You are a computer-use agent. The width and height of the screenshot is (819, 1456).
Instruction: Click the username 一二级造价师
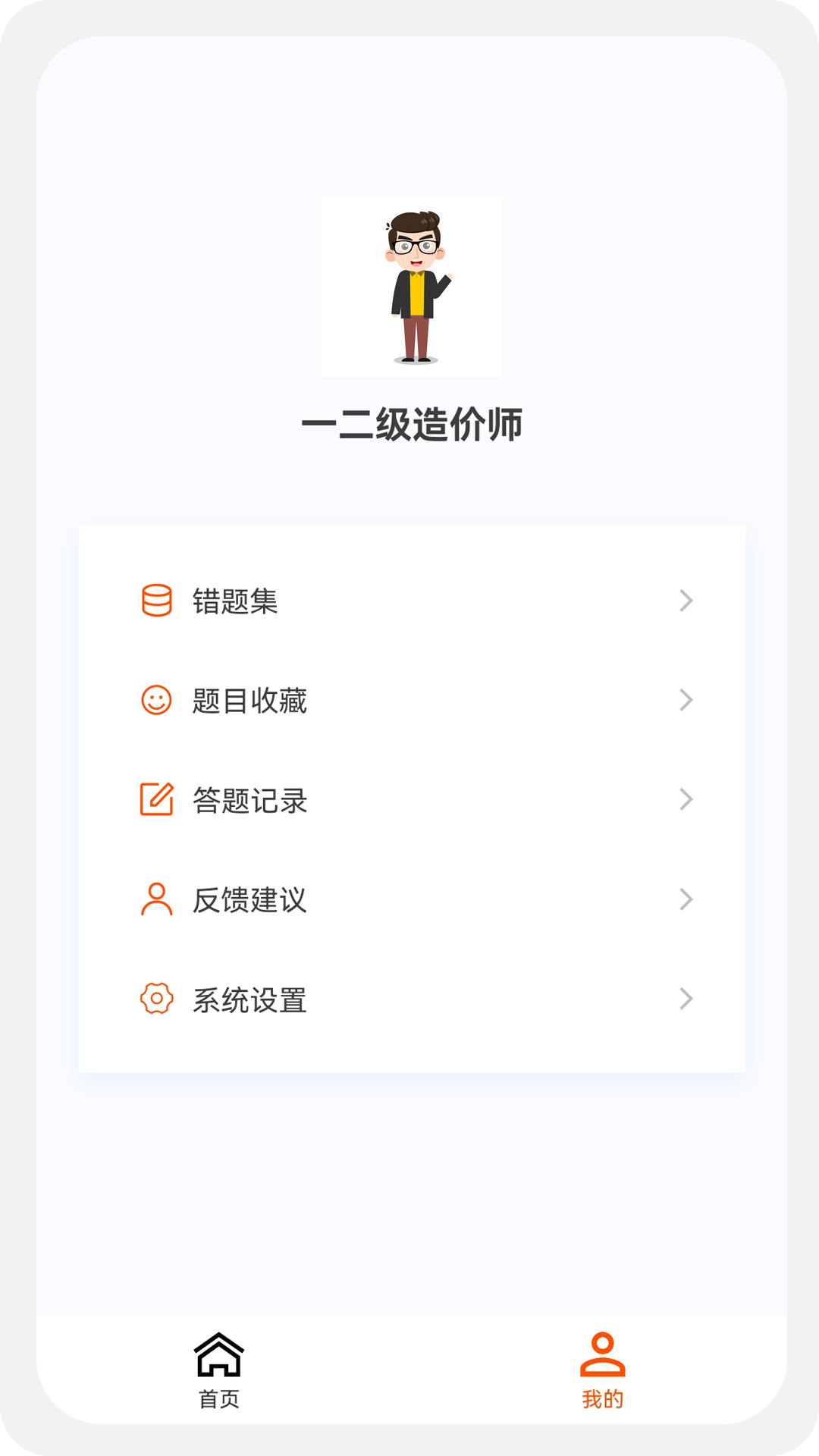(x=409, y=425)
